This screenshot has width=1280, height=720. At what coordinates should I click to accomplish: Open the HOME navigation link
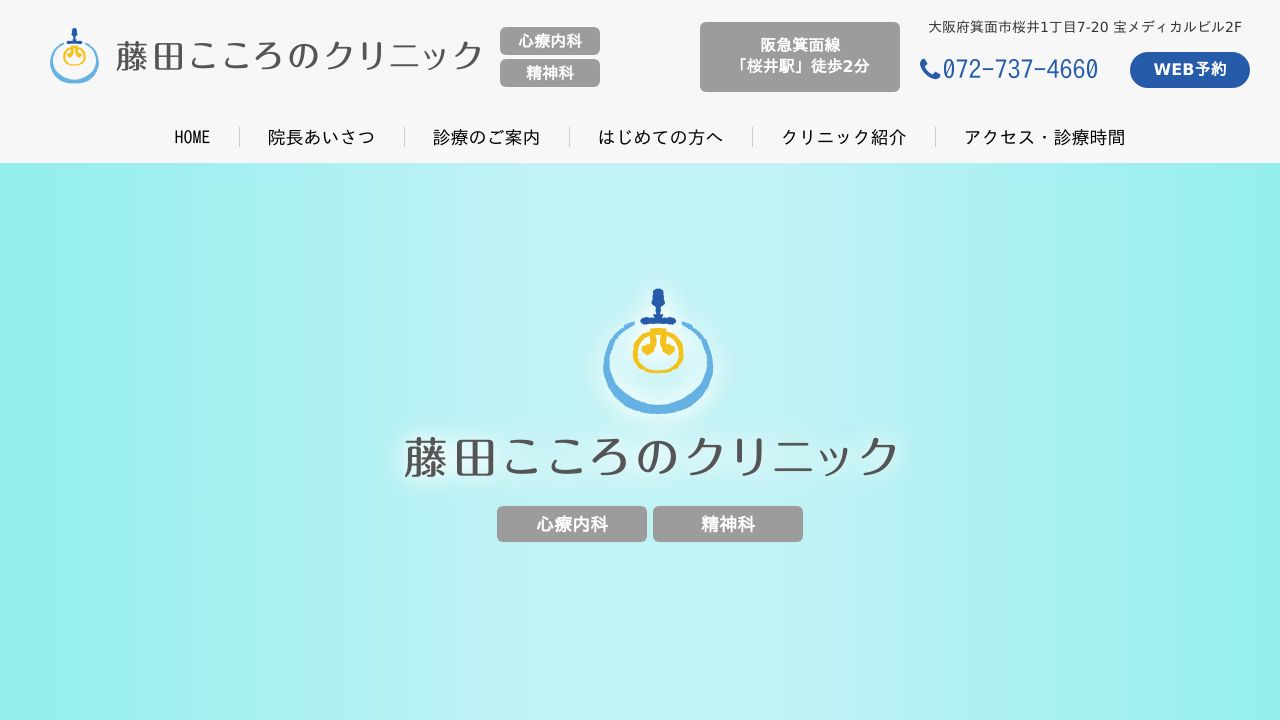point(192,138)
